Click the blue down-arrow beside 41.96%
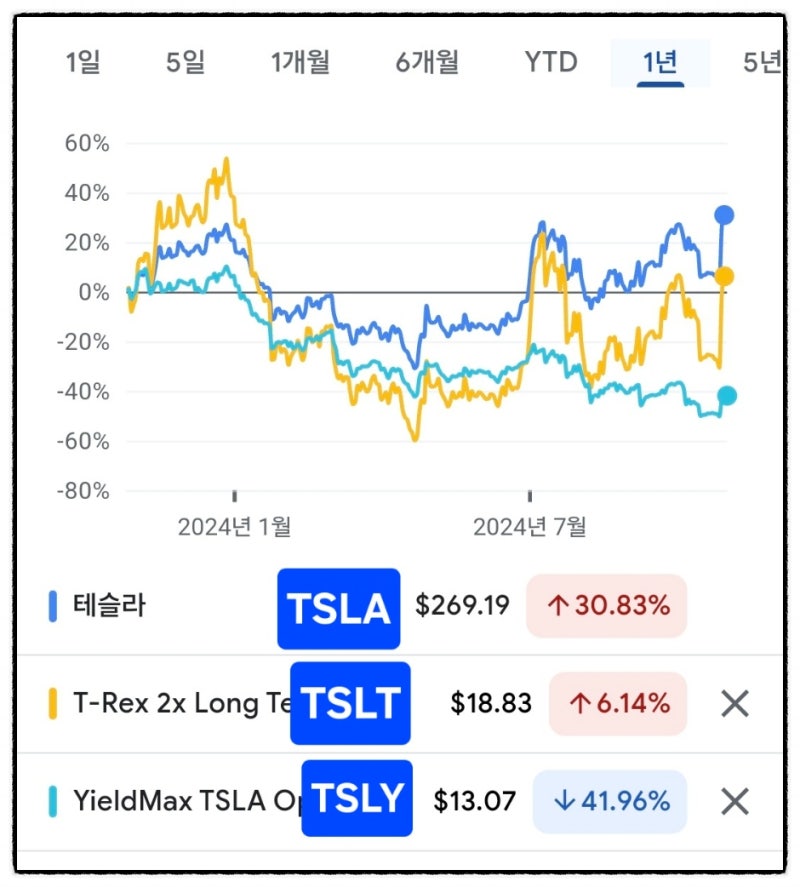Viewport: 800px width, 887px height. click(x=563, y=799)
